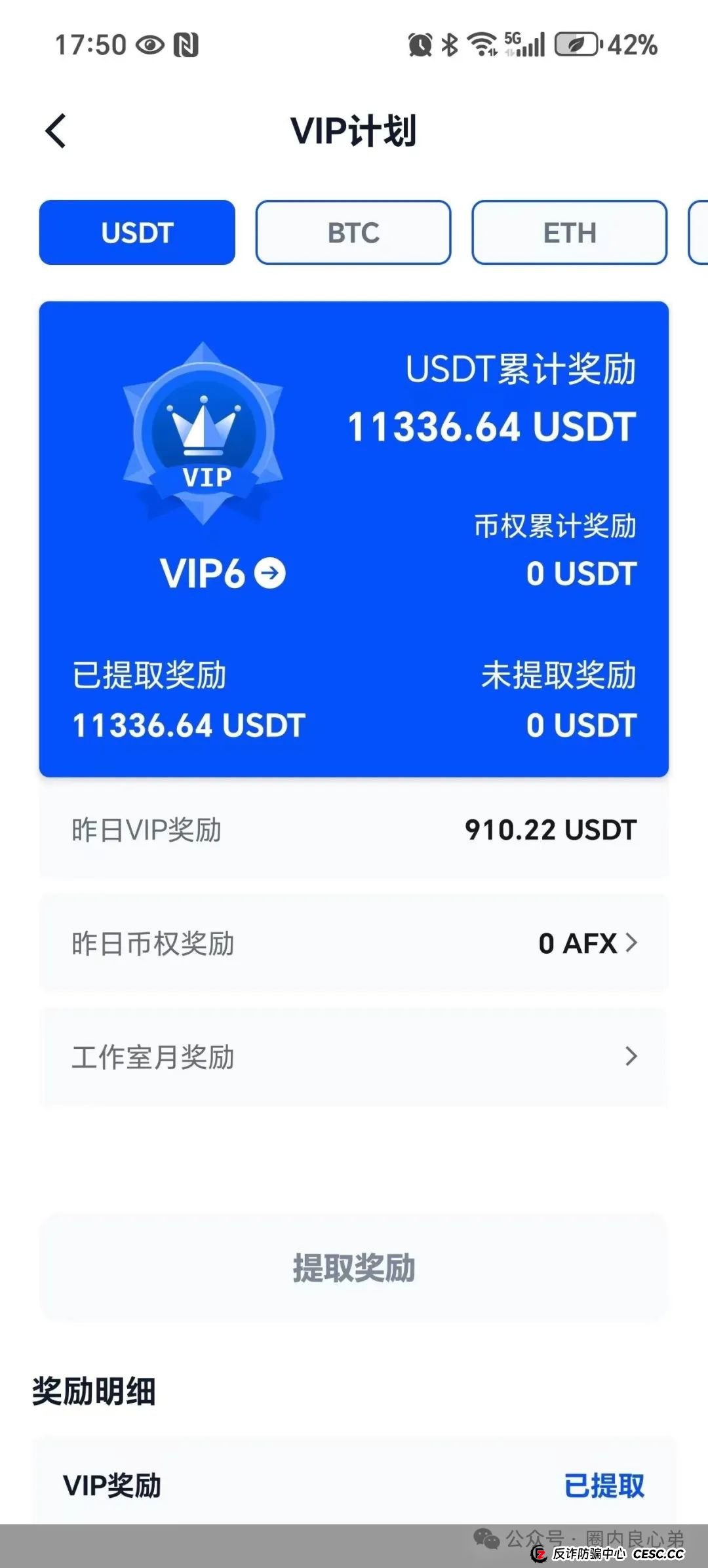
Task: Tap the alarm clock status icon
Action: pyautogui.click(x=420, y=43)
